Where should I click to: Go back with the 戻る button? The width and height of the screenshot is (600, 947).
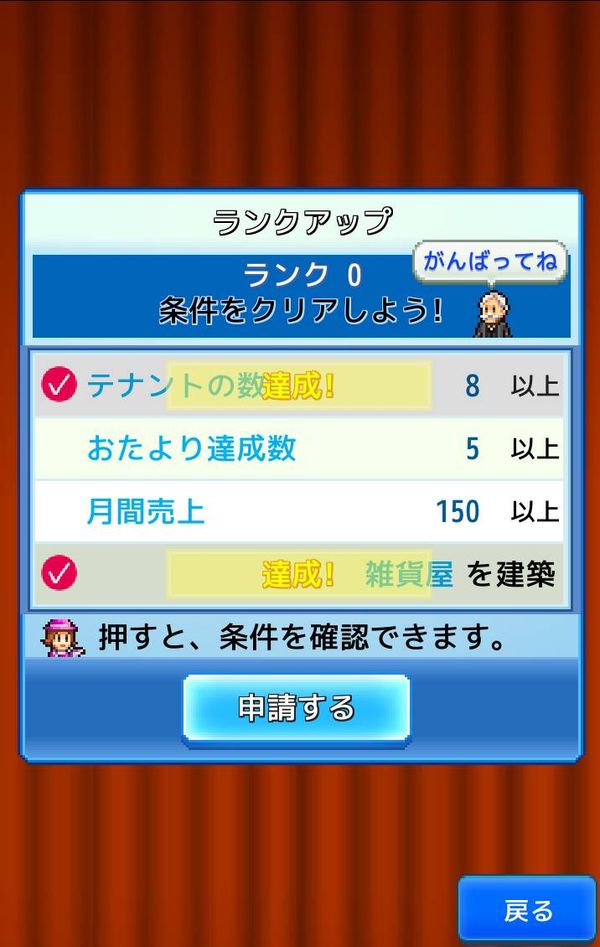527,910
